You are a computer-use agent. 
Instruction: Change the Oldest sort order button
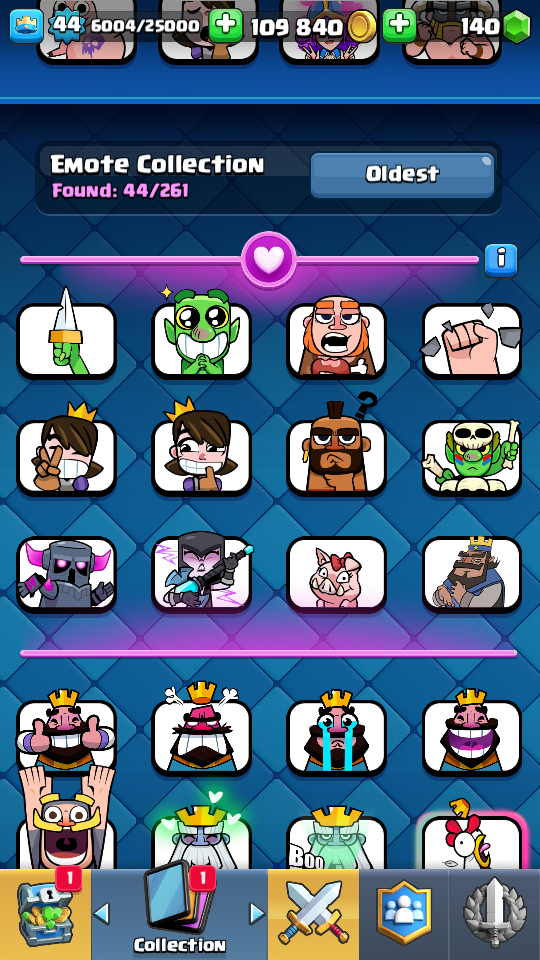[x=402, y=174]
